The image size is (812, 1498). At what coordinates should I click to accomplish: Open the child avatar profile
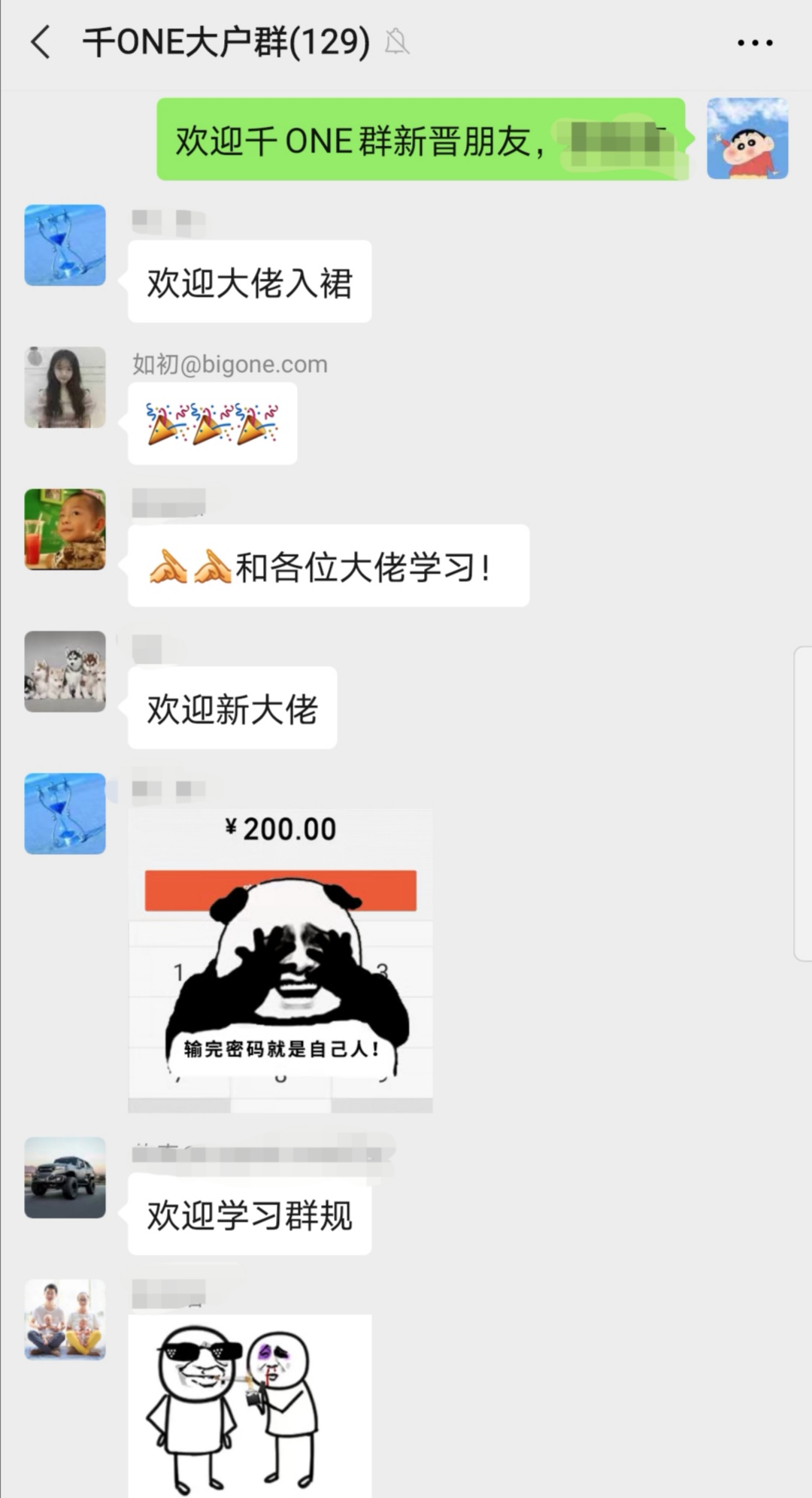coord(65,529)
